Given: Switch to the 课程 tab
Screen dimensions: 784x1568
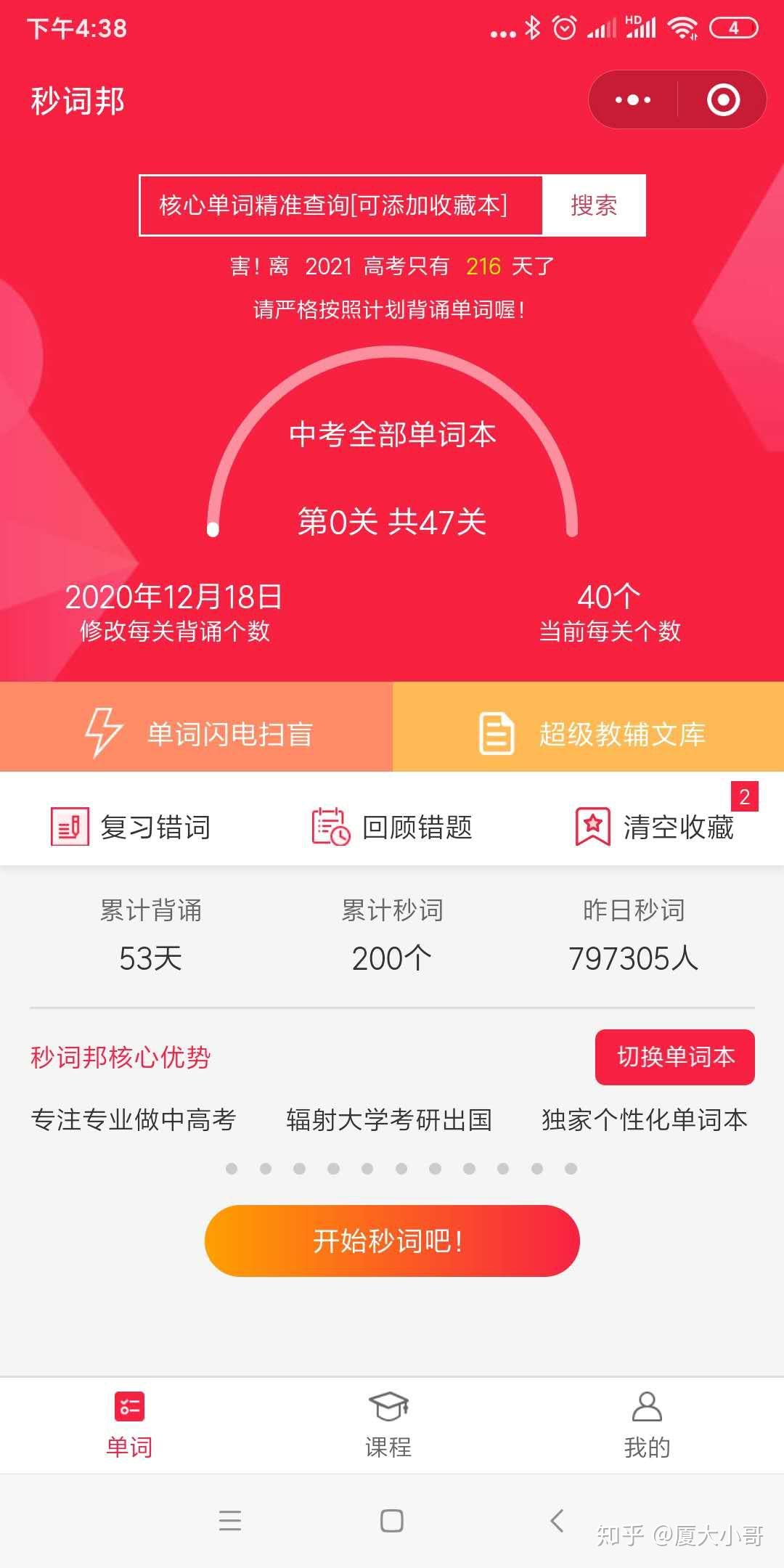Looking at the screenshot, I should pos(388,1424).
